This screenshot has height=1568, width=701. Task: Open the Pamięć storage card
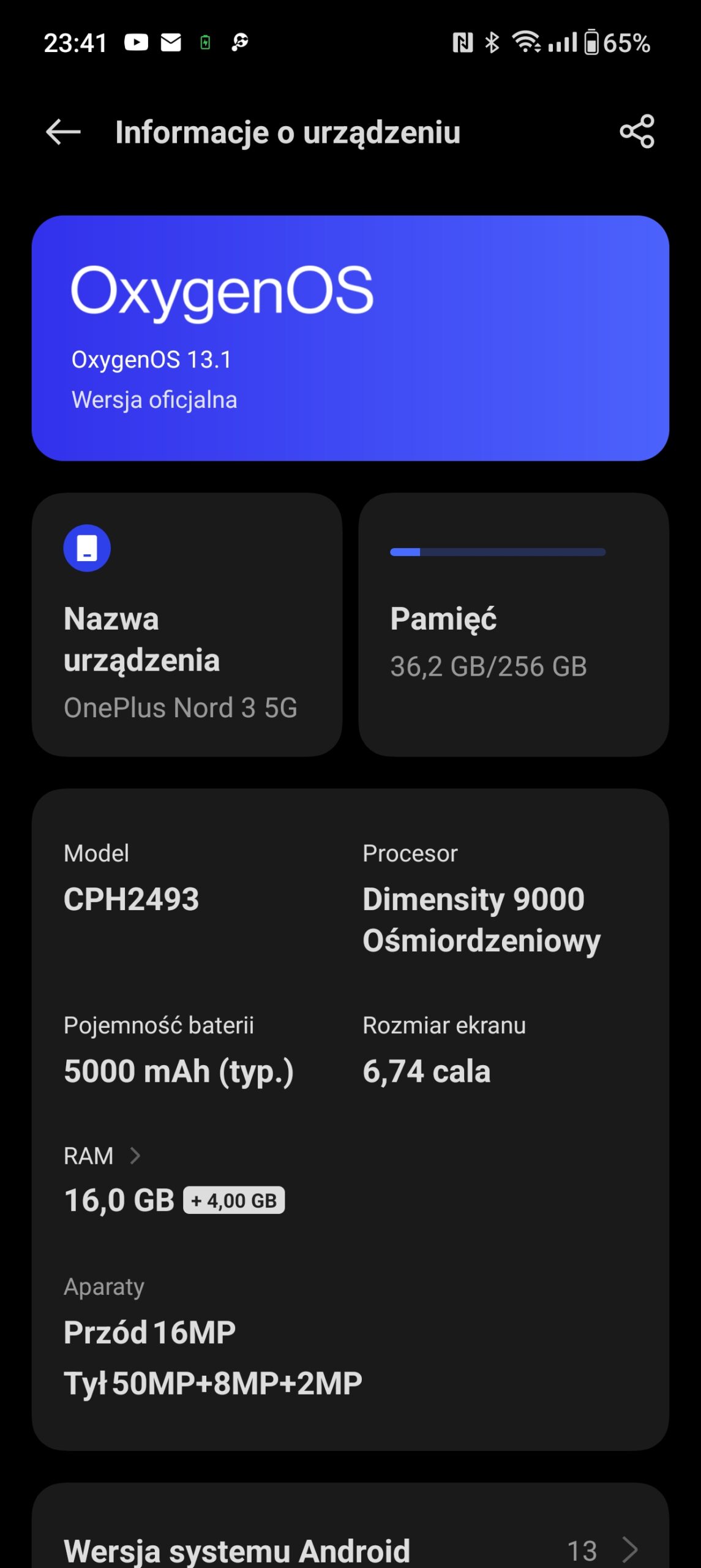click(513, 625)
